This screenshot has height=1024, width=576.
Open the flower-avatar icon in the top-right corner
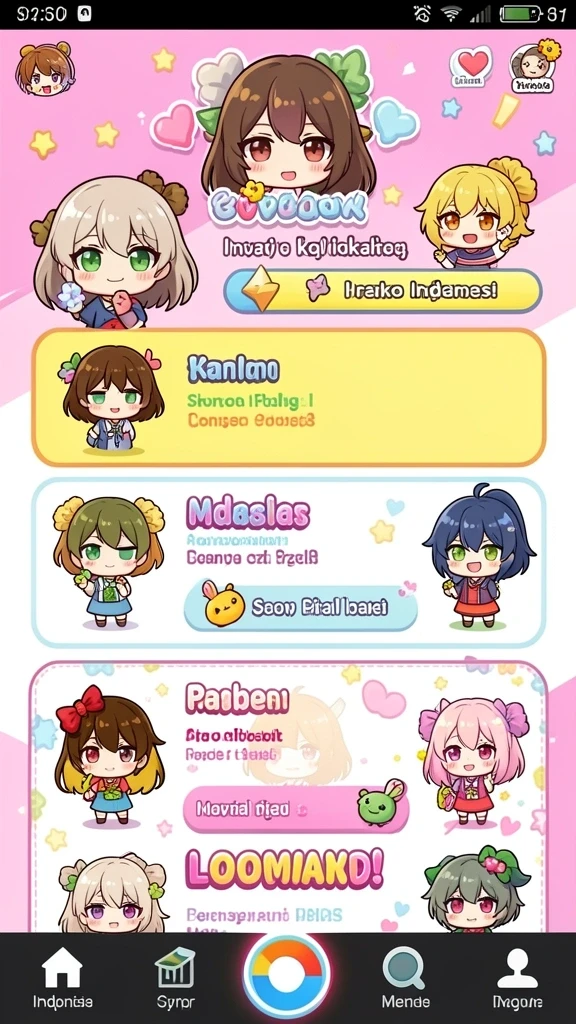click(534, 67)
